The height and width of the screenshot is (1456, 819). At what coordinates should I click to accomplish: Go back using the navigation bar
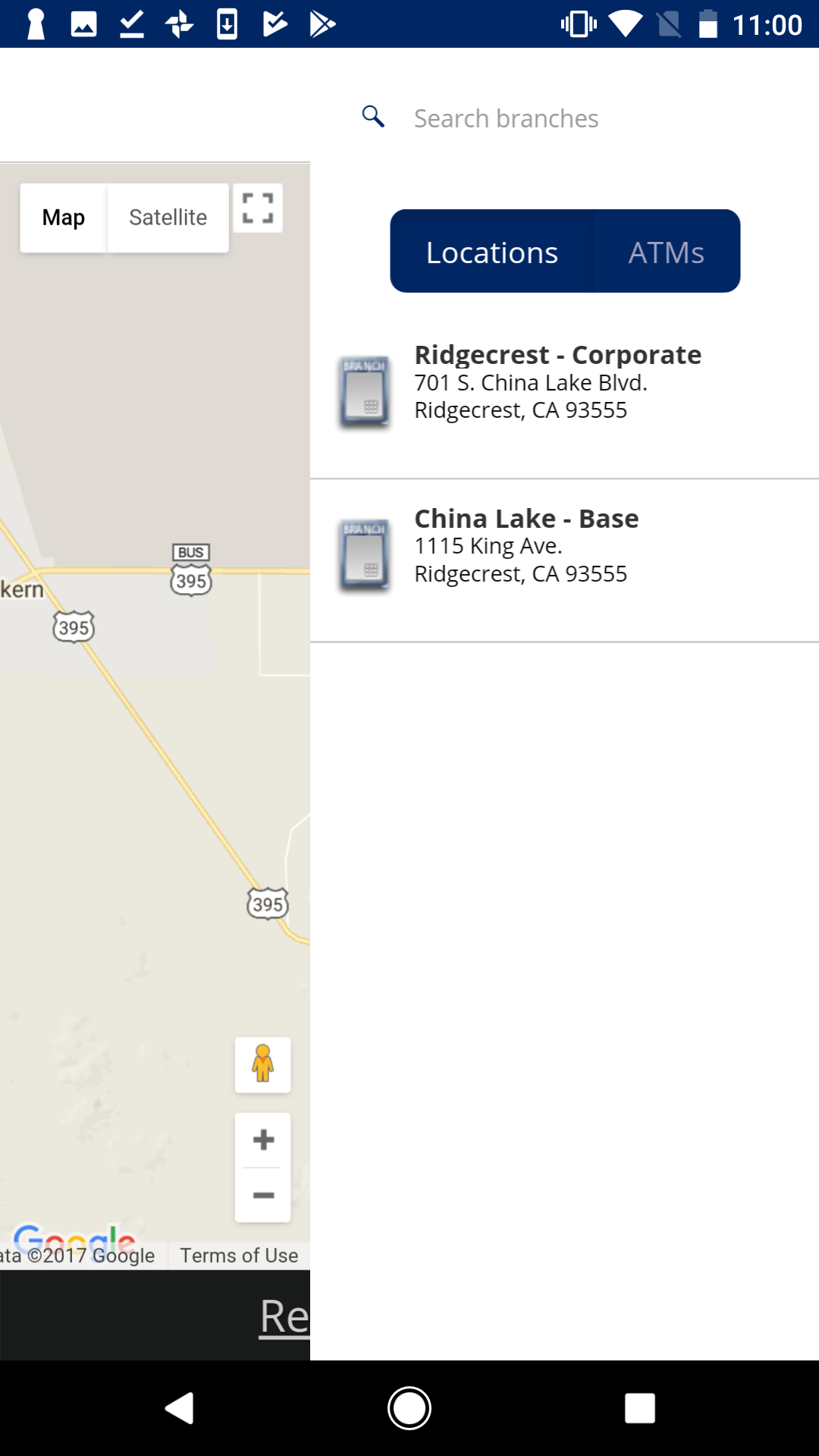point(180,1408)
